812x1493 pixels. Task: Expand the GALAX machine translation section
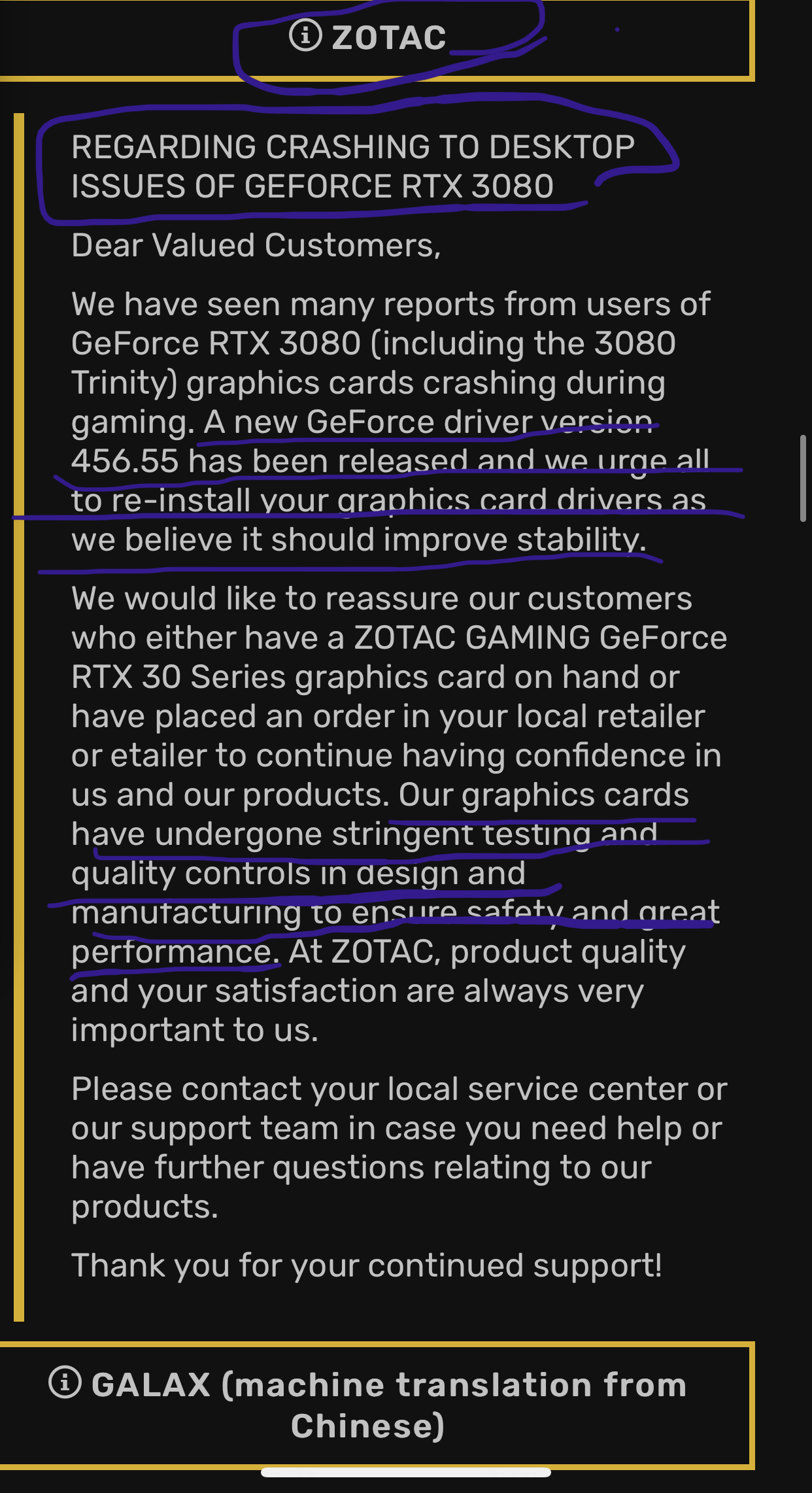point(369,1405)
